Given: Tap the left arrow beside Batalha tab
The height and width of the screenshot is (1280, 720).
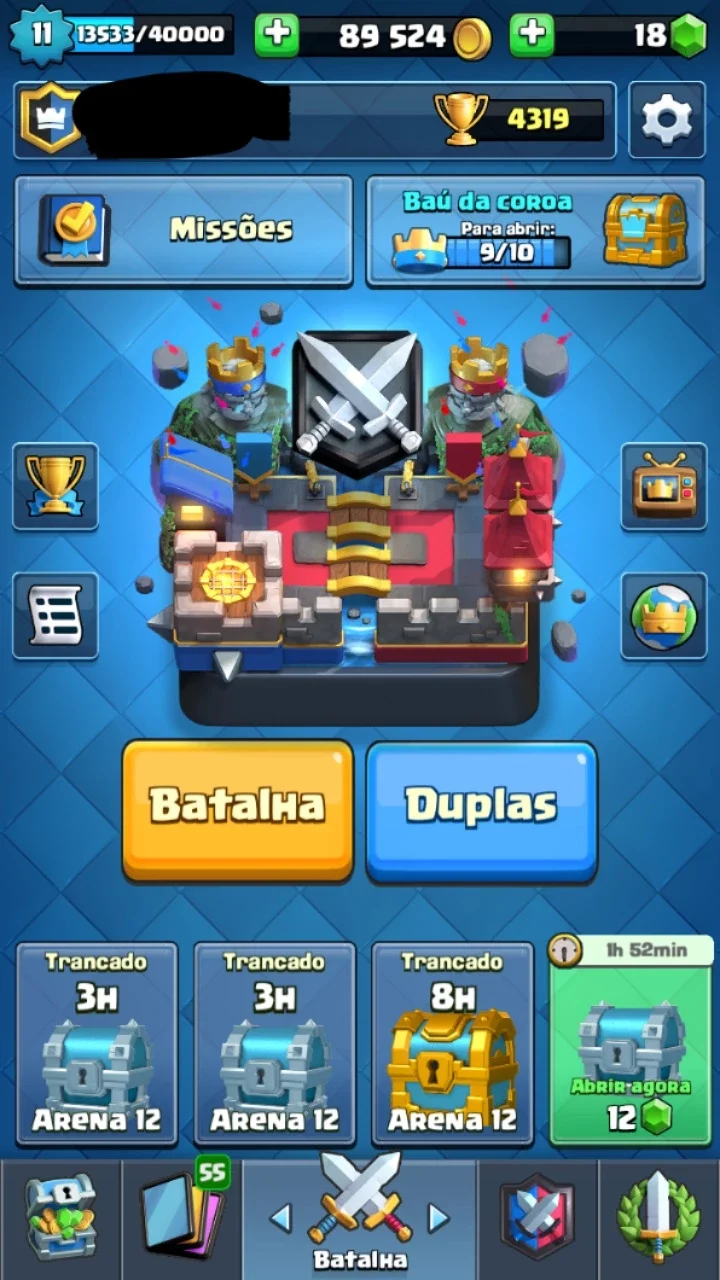Looking at the screenshot, I should (x=281, y=1217).
